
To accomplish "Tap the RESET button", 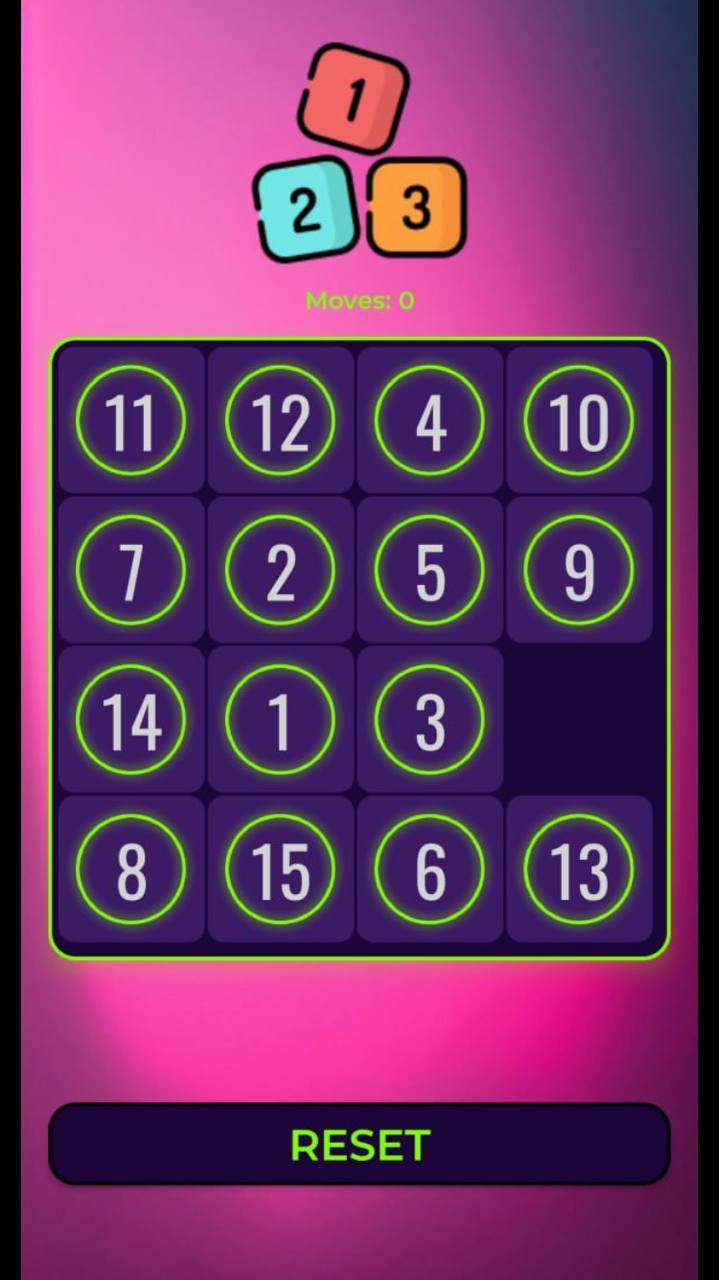I will pos(359,1144).
